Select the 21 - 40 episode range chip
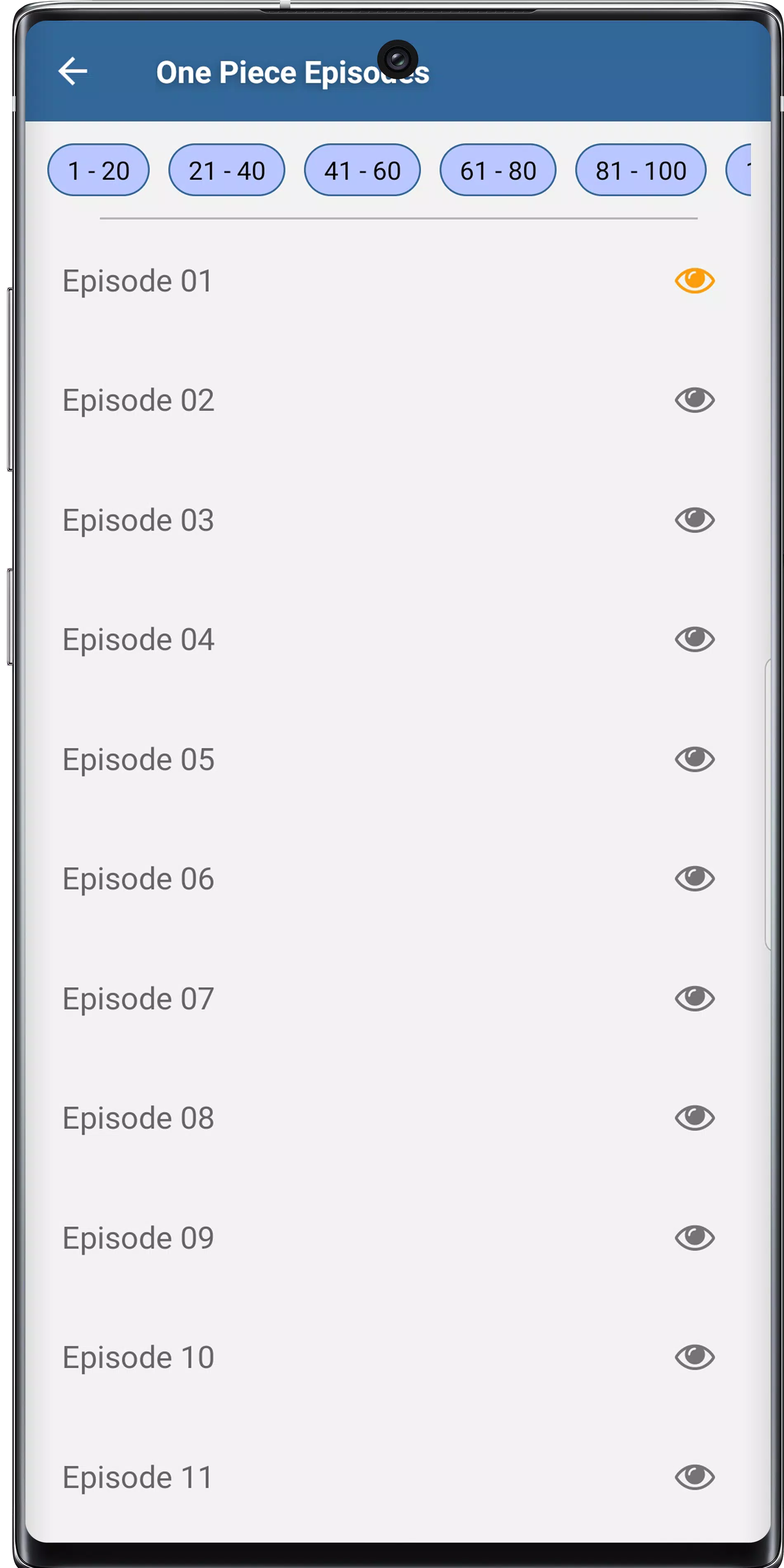 click(227, 170)
